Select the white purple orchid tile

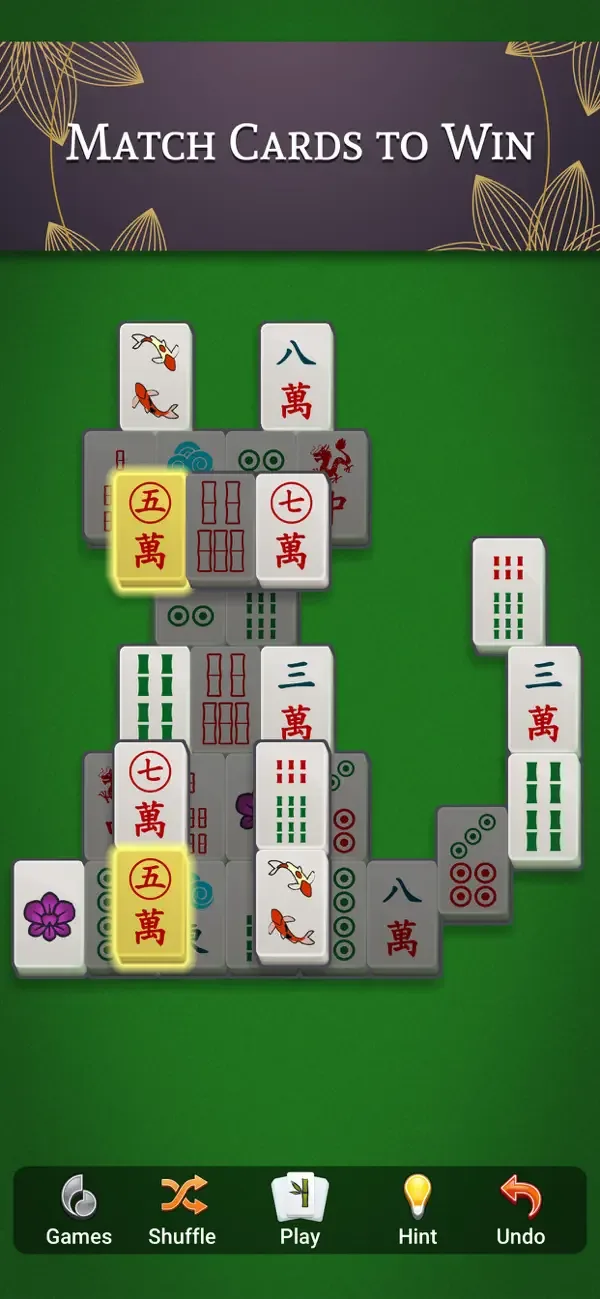50,915
